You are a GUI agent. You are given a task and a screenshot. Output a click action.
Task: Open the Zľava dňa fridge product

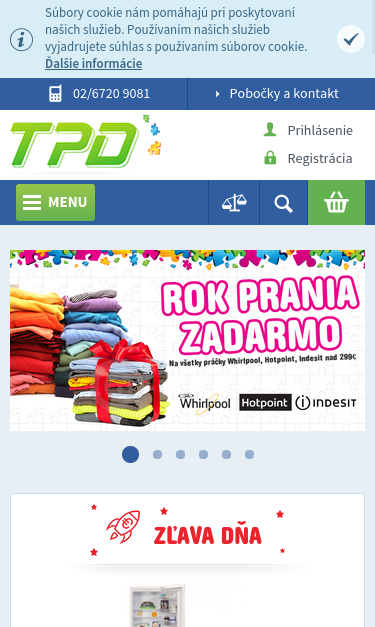click(x=158, y=605)
